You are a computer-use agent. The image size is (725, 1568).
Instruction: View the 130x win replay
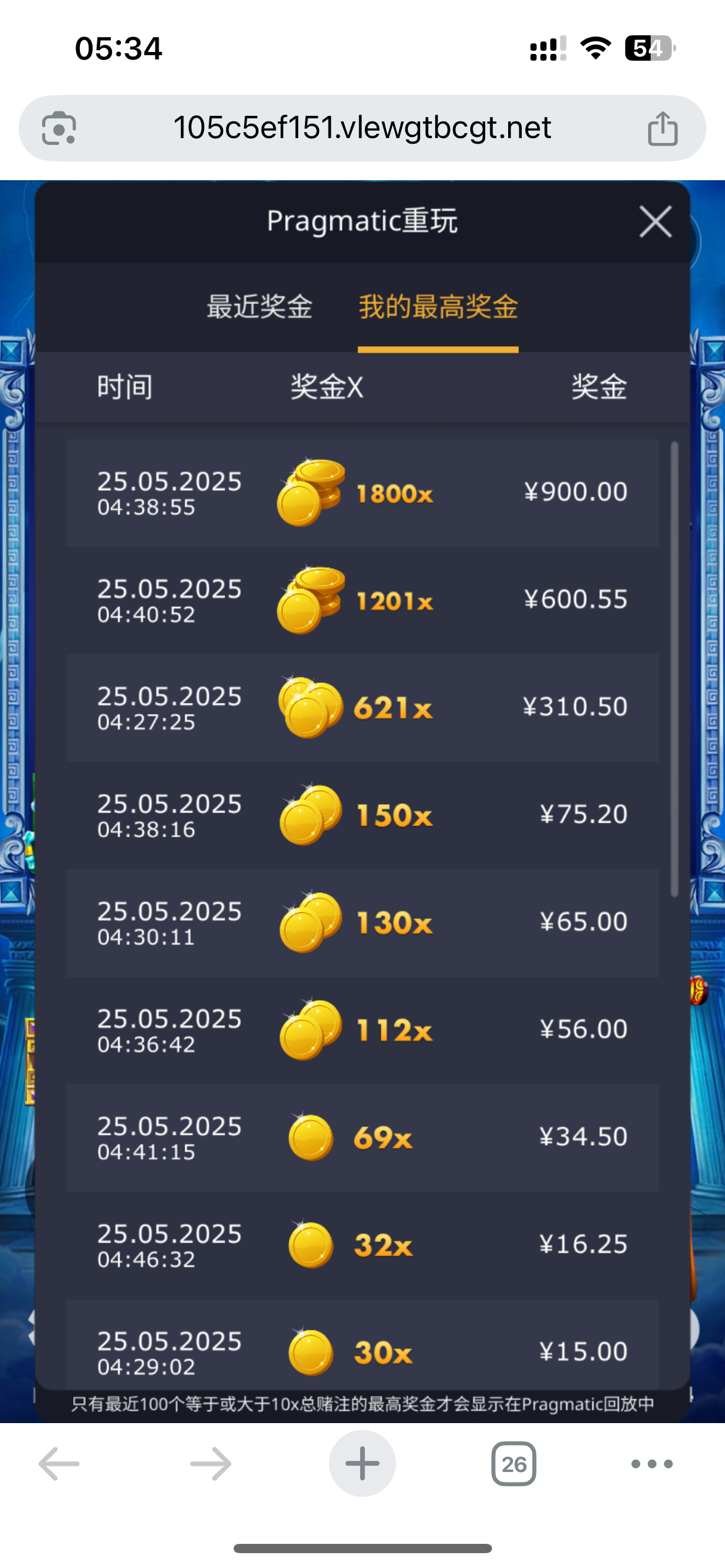(362, 923)
